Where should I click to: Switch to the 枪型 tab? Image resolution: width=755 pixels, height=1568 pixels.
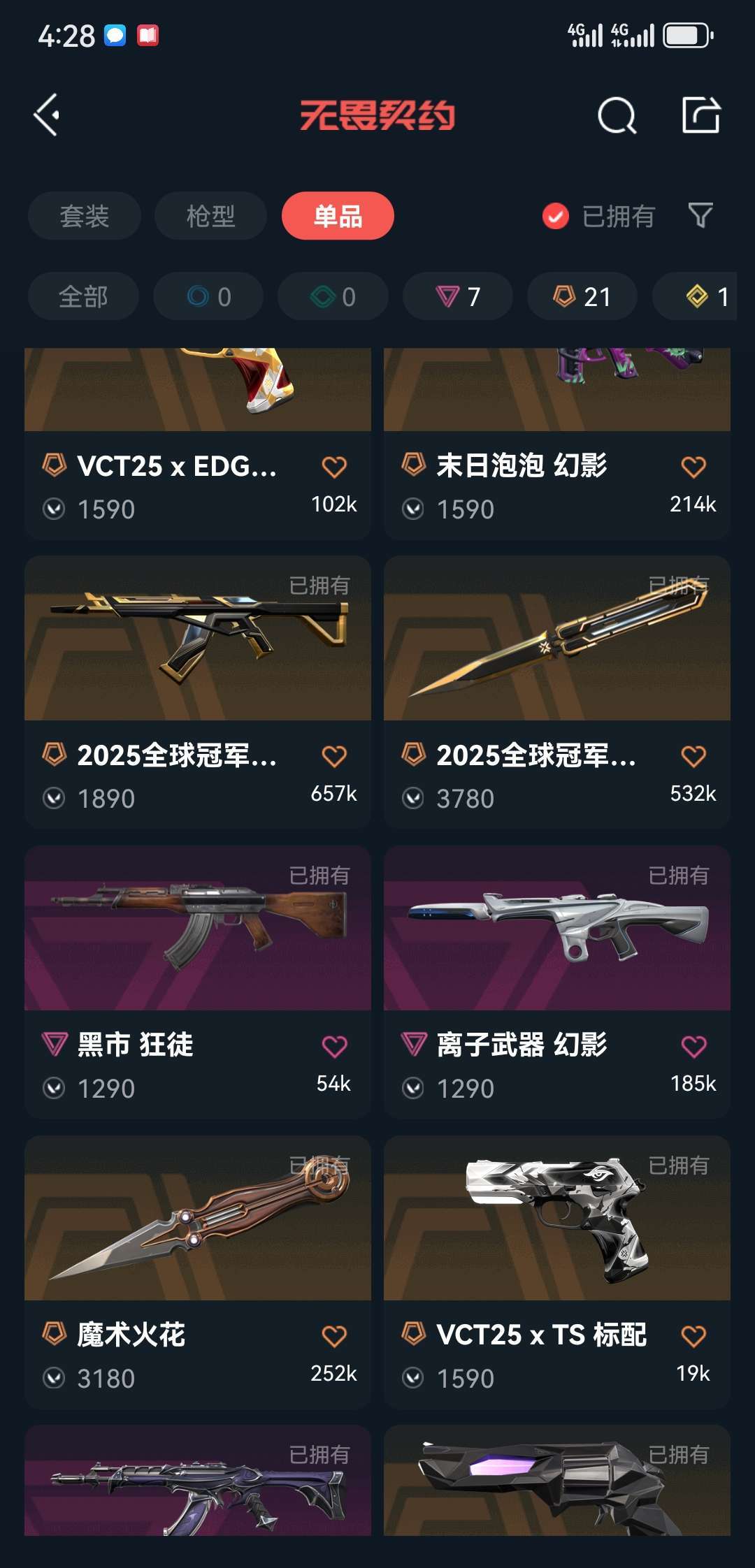click(x=210, y=217)
